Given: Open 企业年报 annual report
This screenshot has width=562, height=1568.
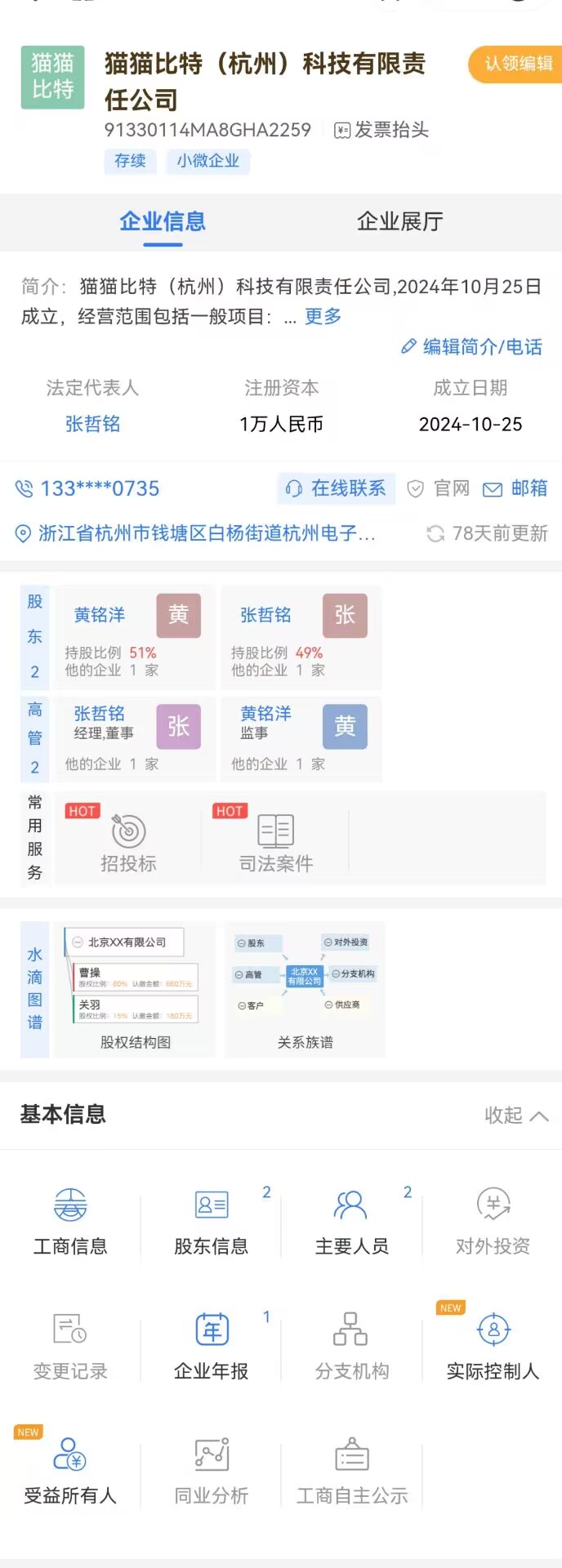Looking at the screenshot, I should pos(212,1347).
